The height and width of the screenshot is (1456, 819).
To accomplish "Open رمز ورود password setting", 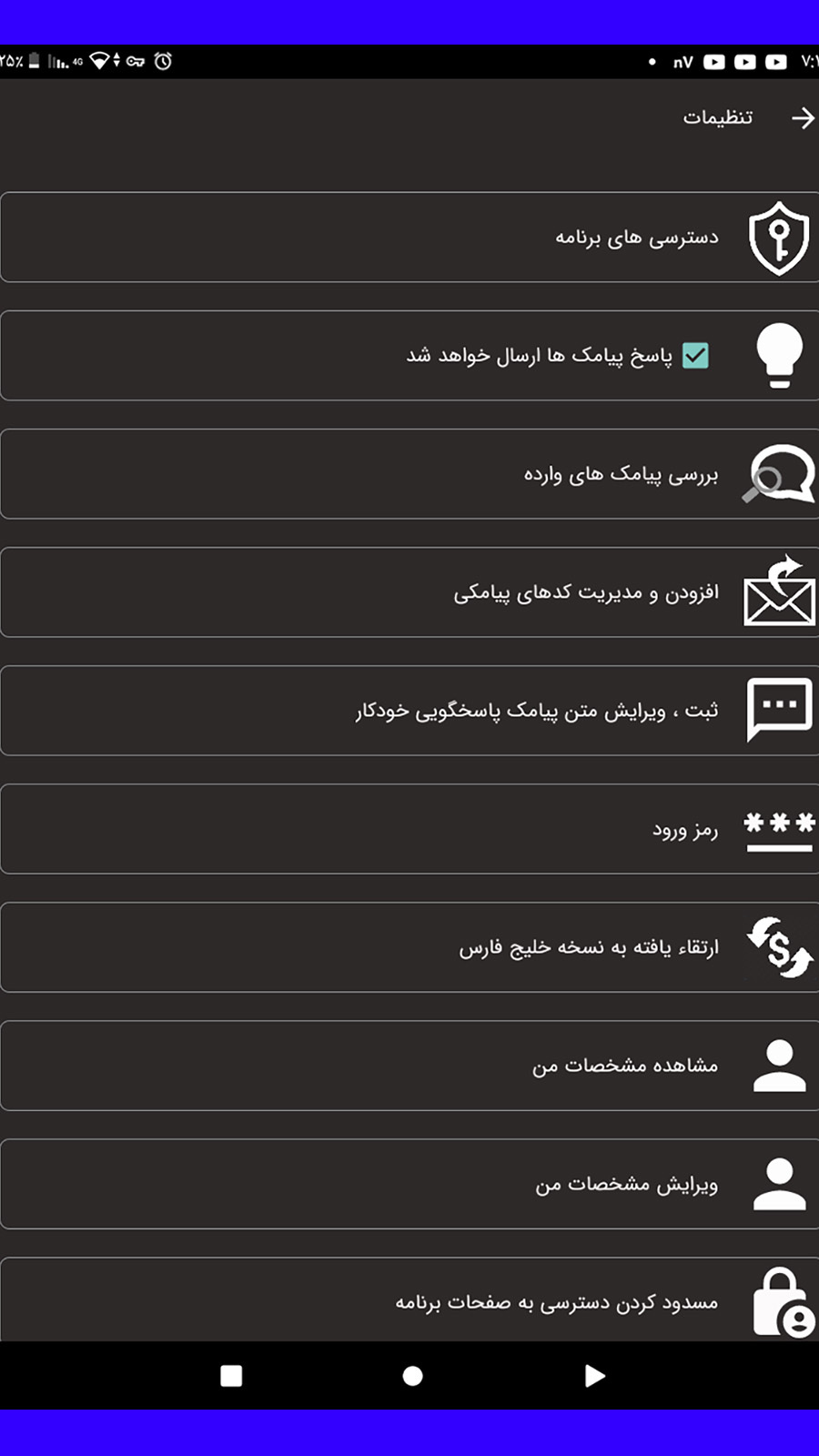I will coord(684,829).
